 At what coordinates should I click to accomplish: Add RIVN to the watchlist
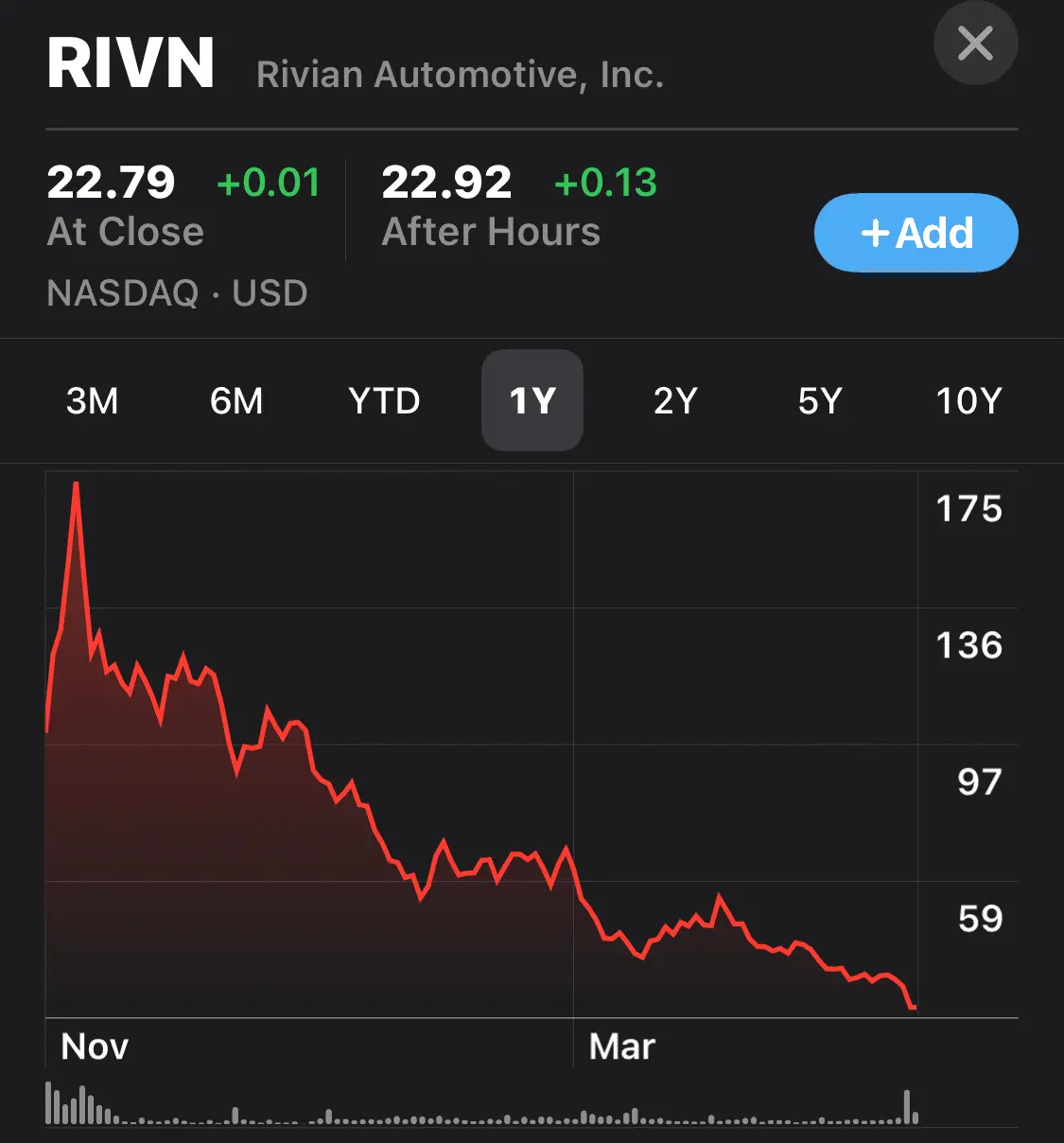click(916, 233)
